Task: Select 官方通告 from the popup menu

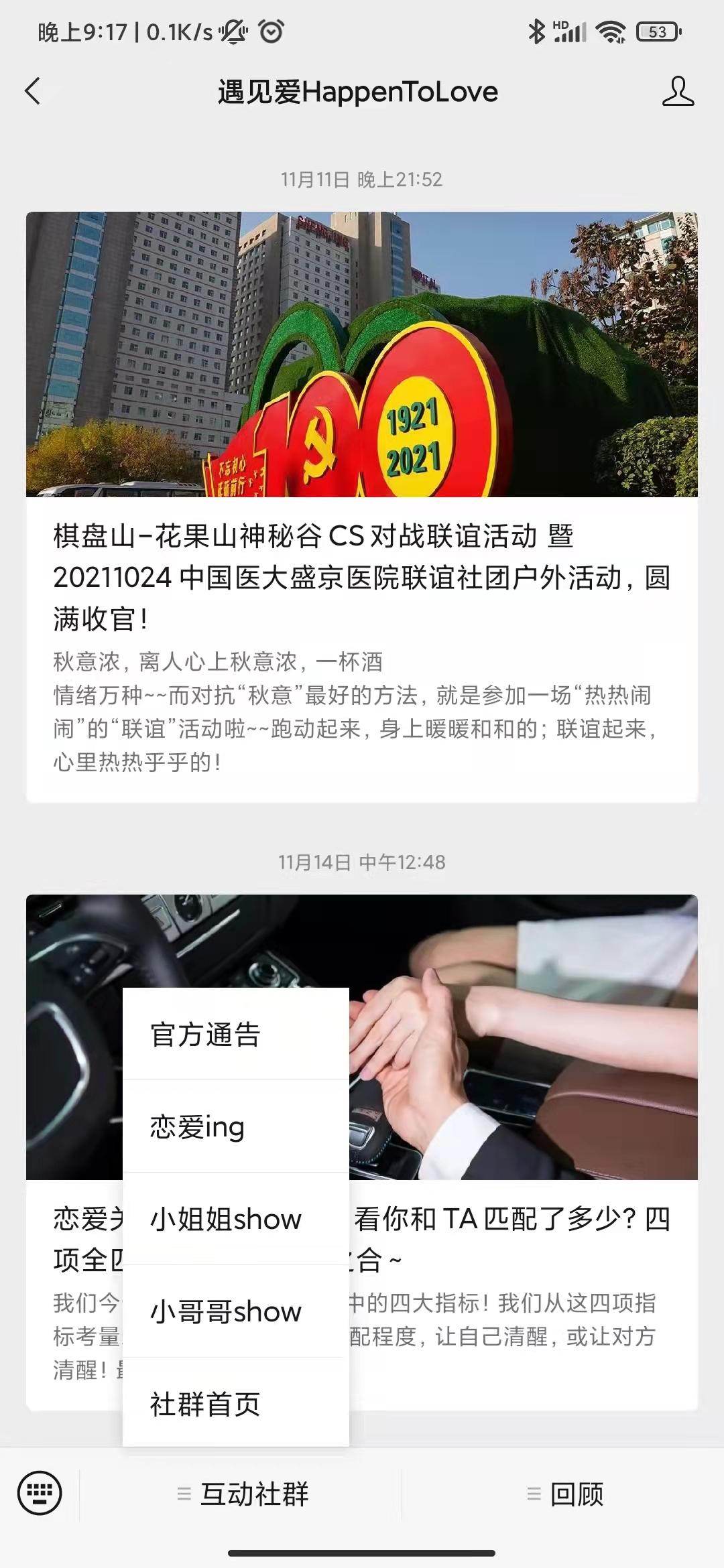Action: [x=235, y=1034]
